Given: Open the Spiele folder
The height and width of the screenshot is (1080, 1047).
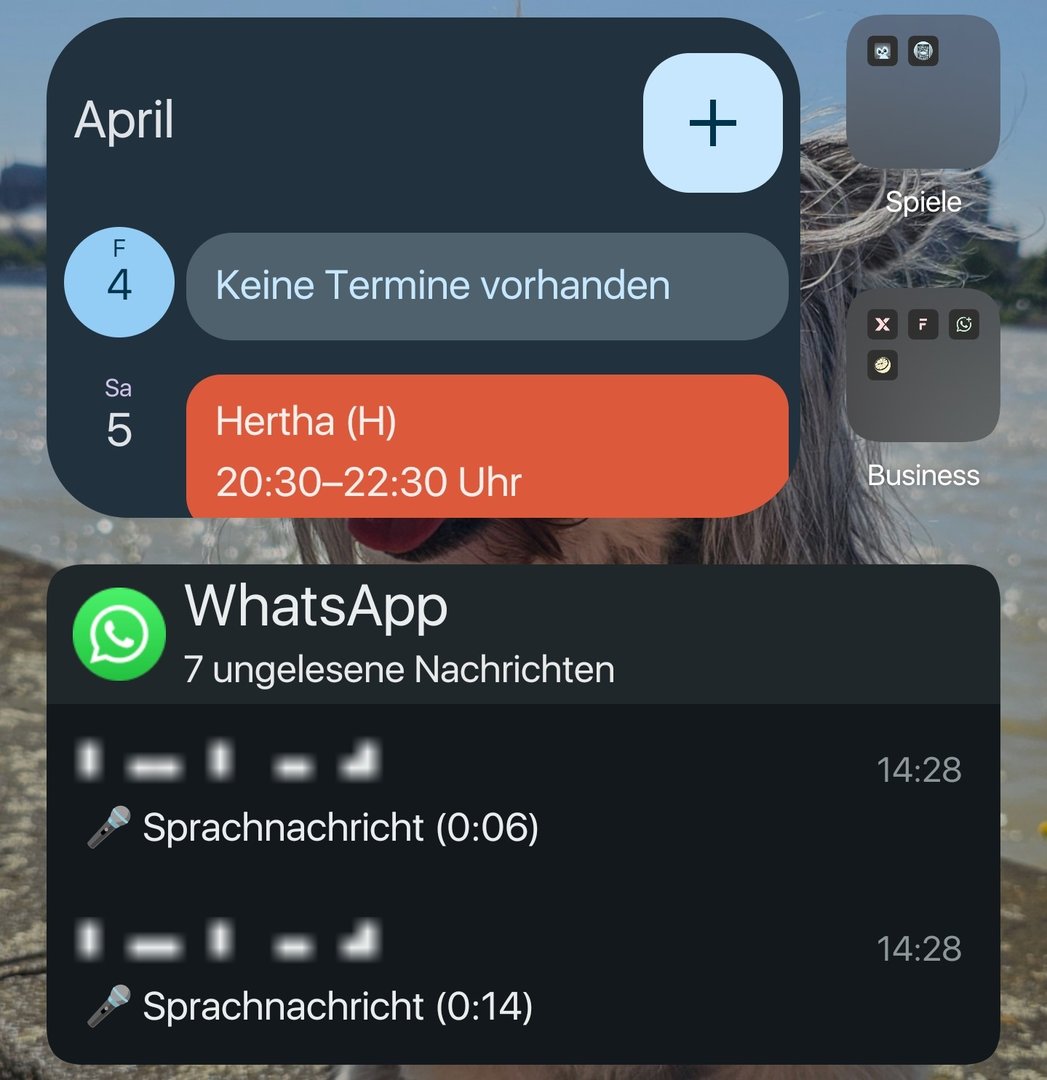Looking at the screenshot, I should click(923, 92).
